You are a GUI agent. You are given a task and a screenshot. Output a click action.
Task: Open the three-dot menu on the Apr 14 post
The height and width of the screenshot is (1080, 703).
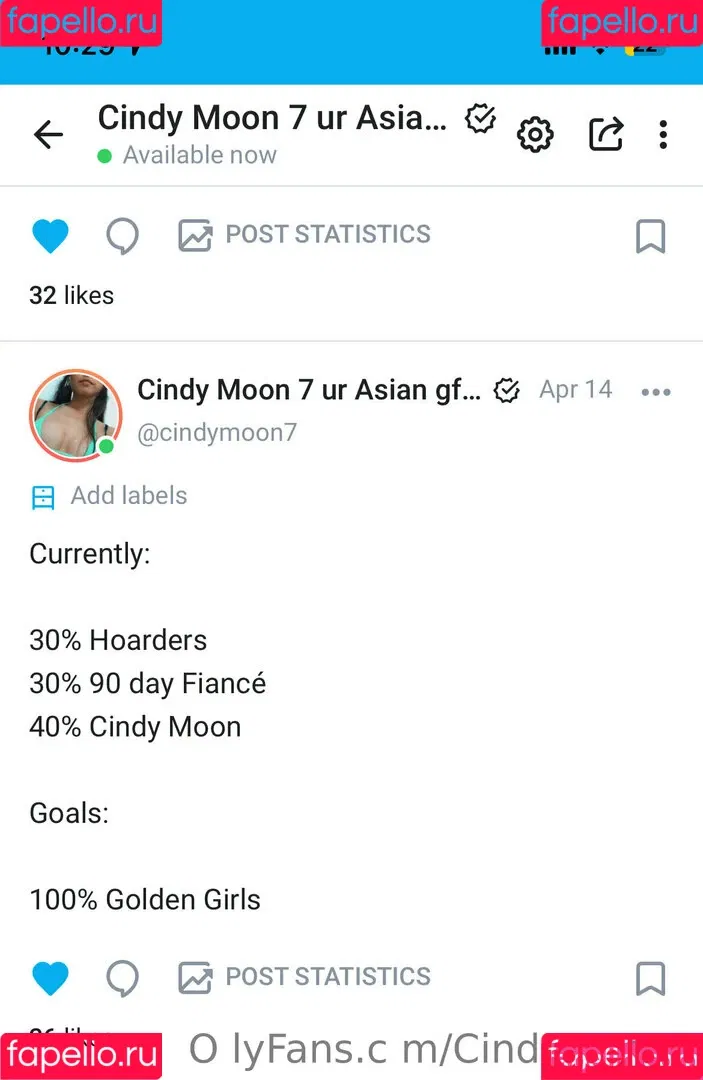pyautogui.click(x=656, y=392)
